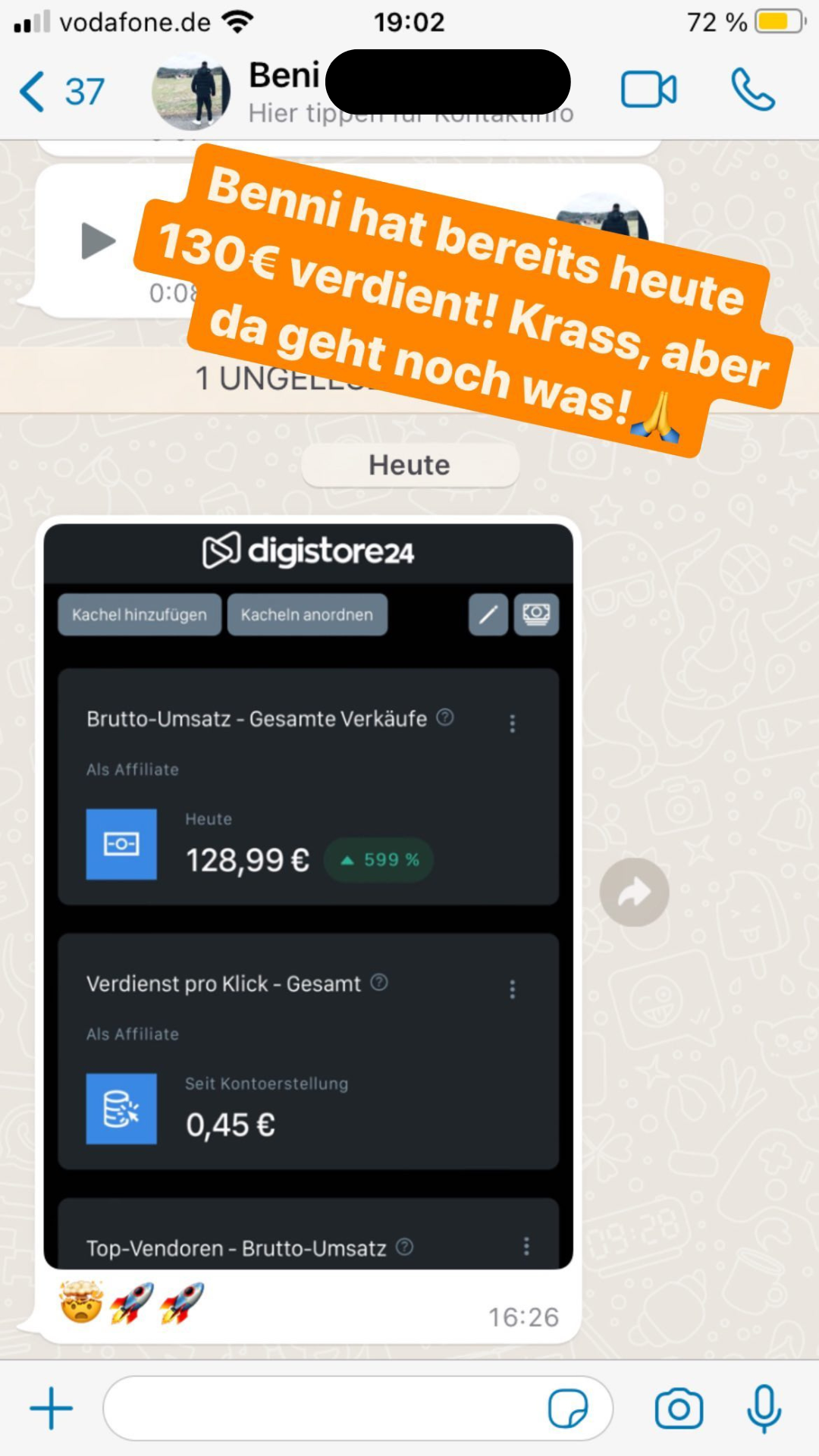Open the camera to send a photo
819x1456 pixels.
point(679,1408)
